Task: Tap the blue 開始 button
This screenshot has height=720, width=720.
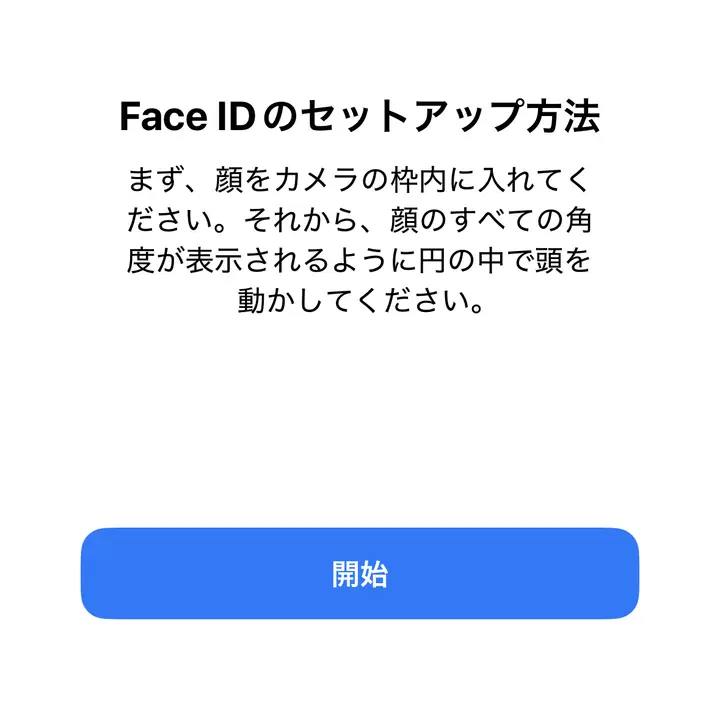Action: 360,574
